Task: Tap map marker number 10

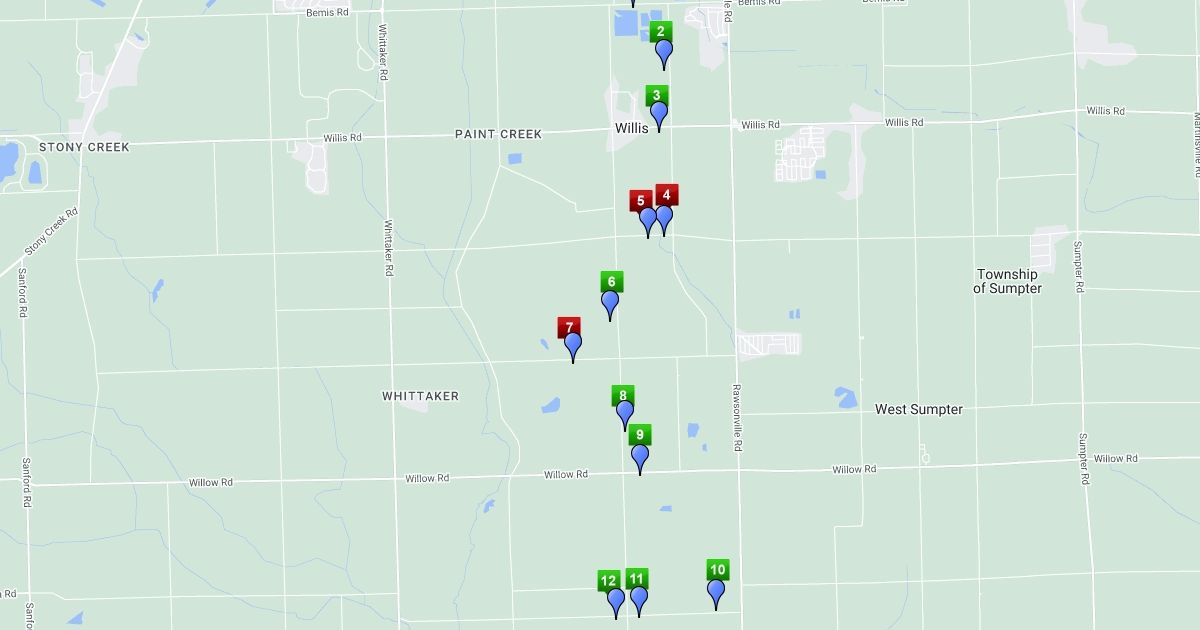Action: coord(716,590)
